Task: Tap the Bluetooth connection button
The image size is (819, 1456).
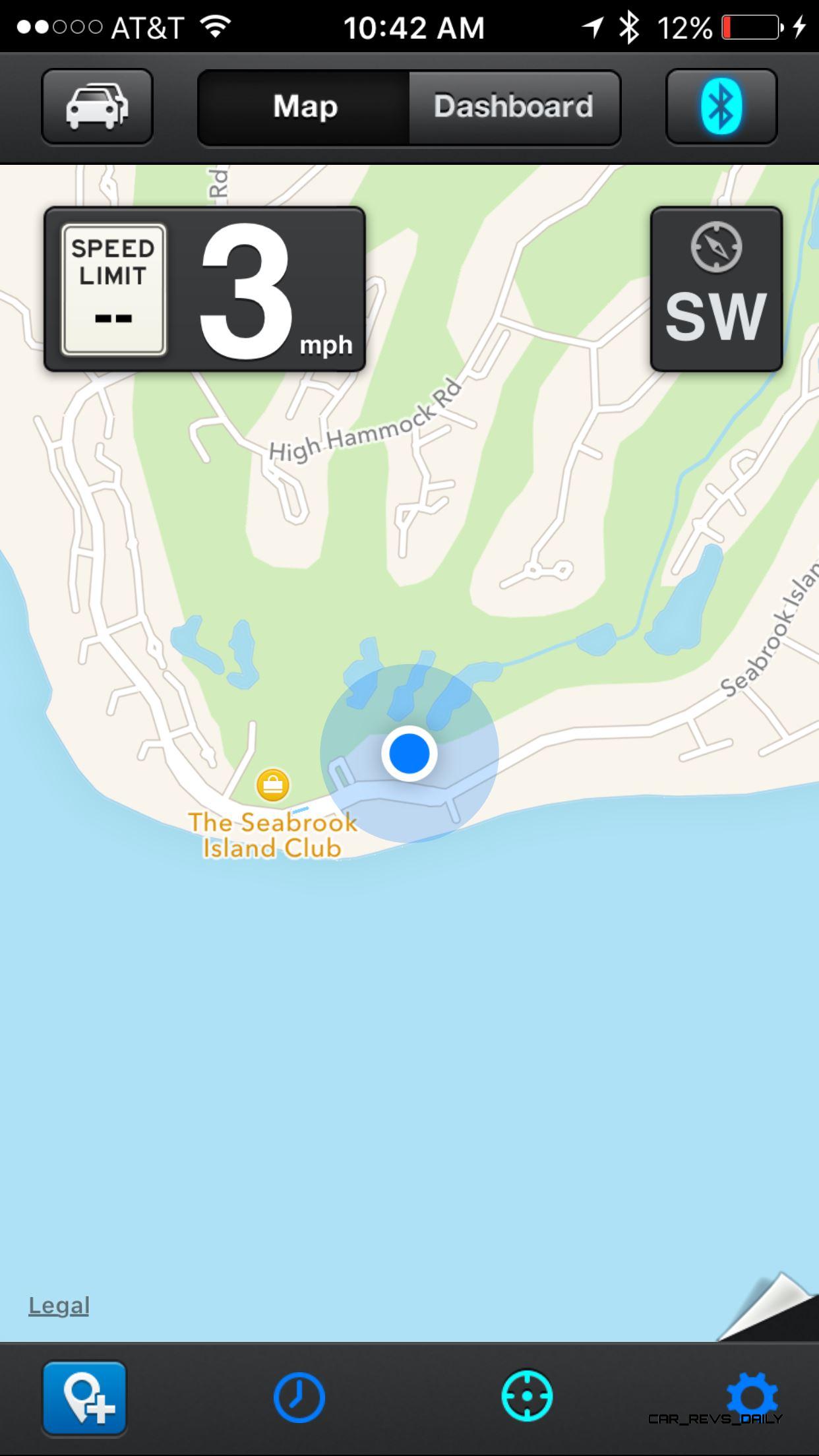Action: 721,107
